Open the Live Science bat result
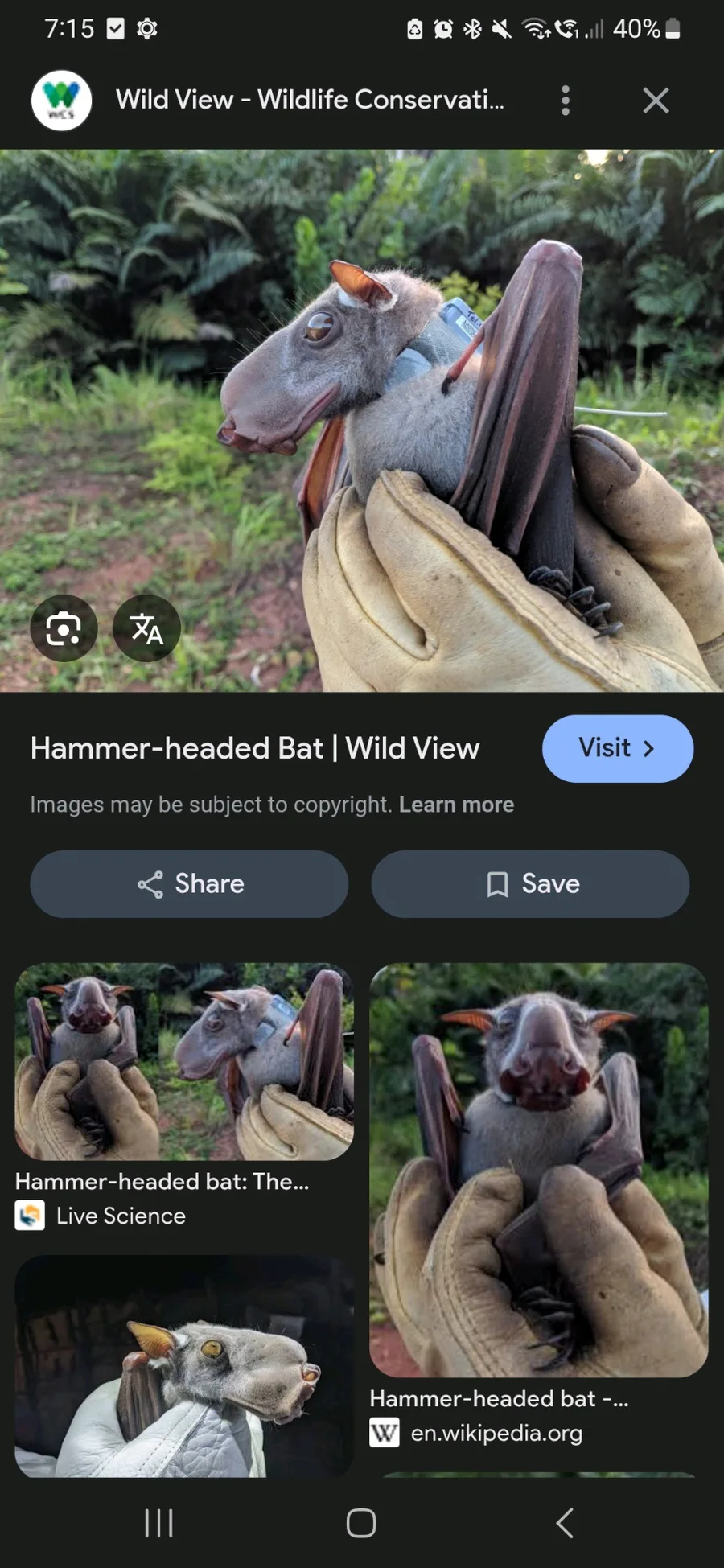This screenshot has height=1568, width=724. 183,1062
